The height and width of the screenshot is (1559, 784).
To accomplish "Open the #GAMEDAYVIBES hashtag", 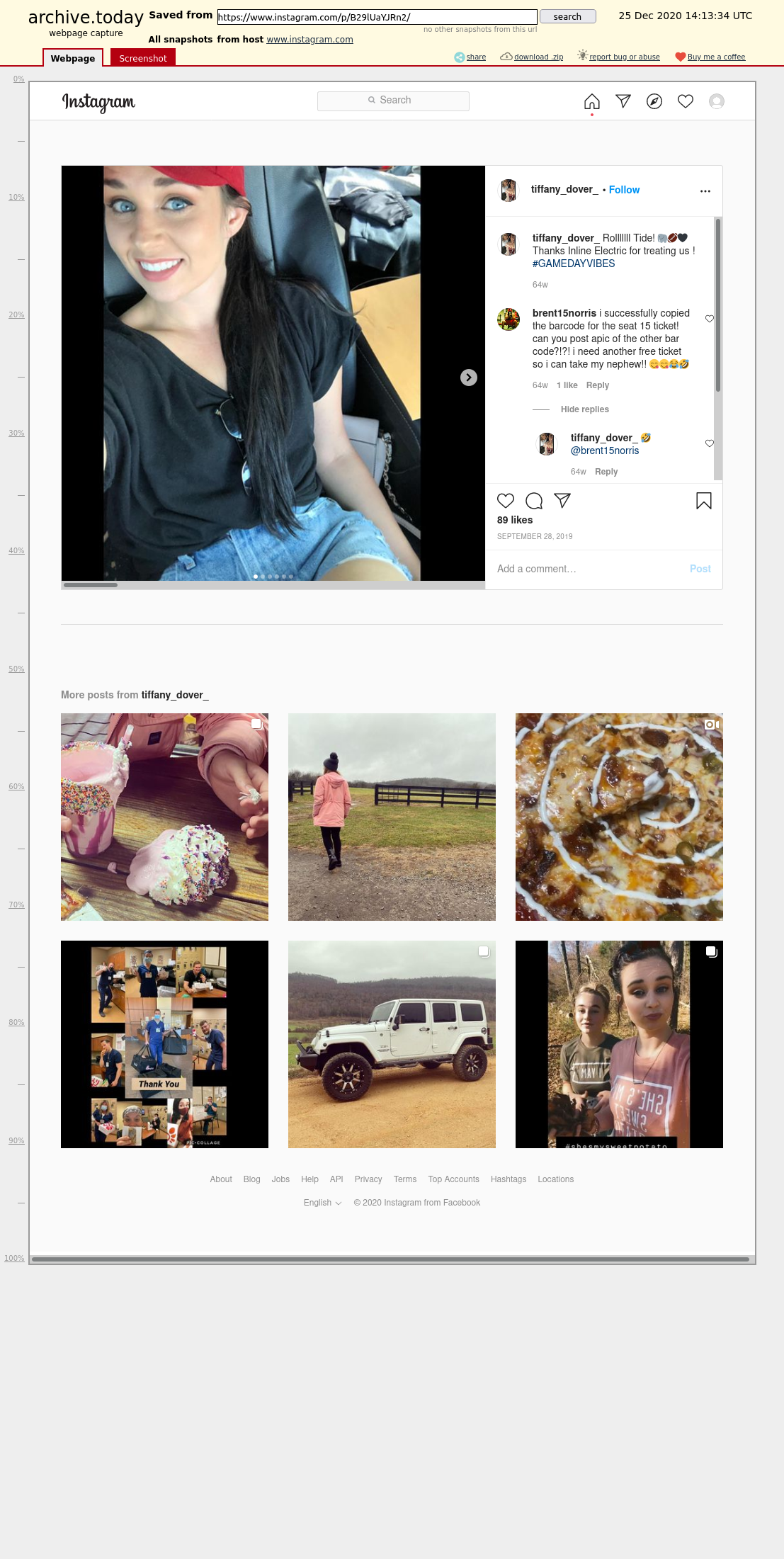I will click(x=574, y=263).
